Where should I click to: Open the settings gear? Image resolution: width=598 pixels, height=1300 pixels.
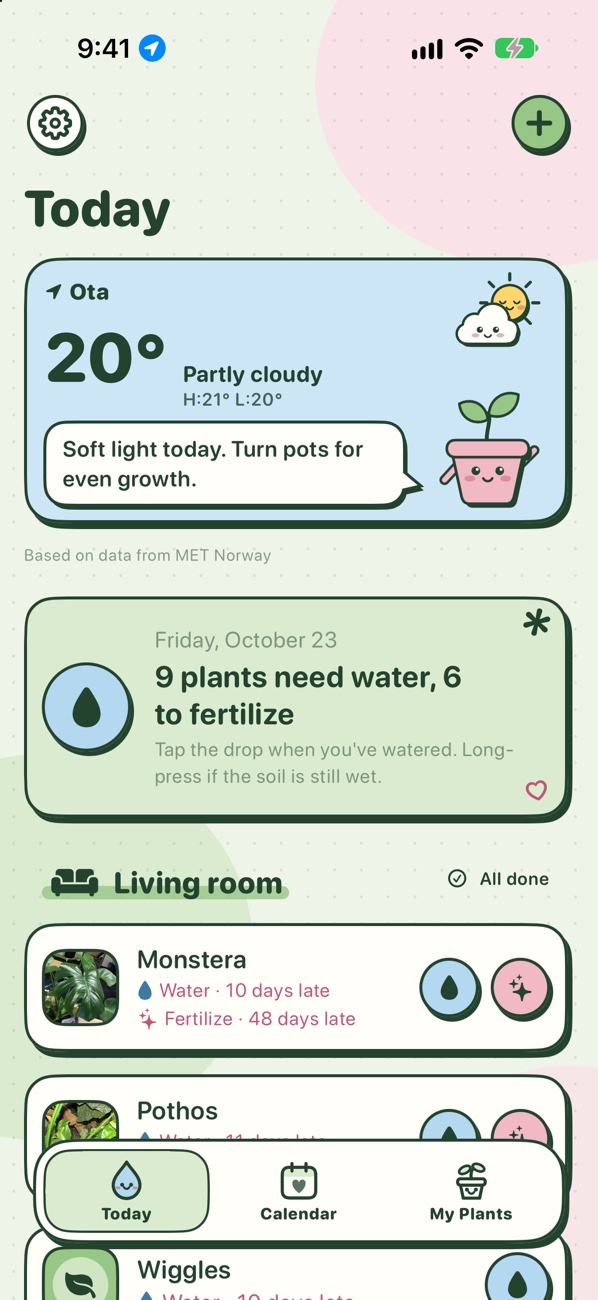(x=56, y=124)
